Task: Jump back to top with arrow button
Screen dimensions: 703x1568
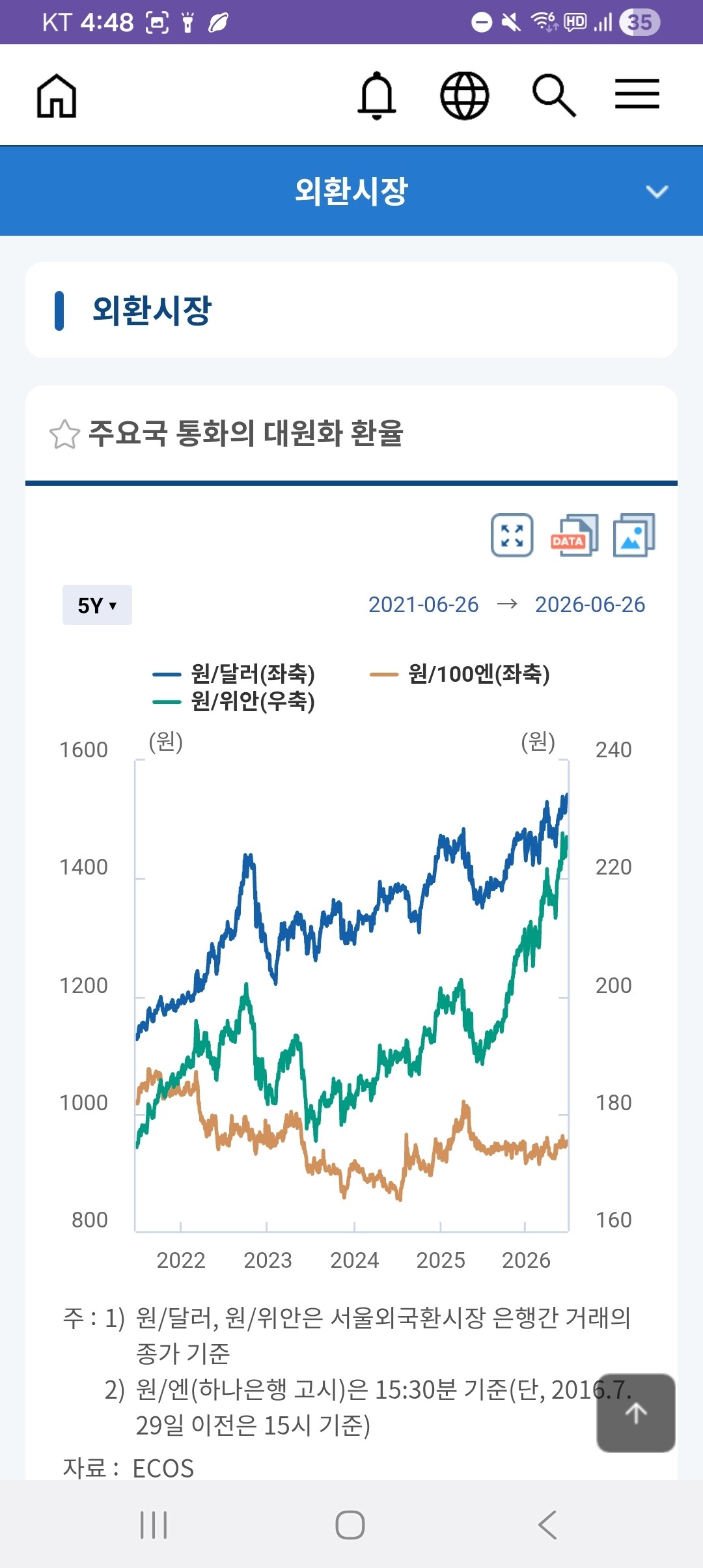Action: click(636, 1413)
